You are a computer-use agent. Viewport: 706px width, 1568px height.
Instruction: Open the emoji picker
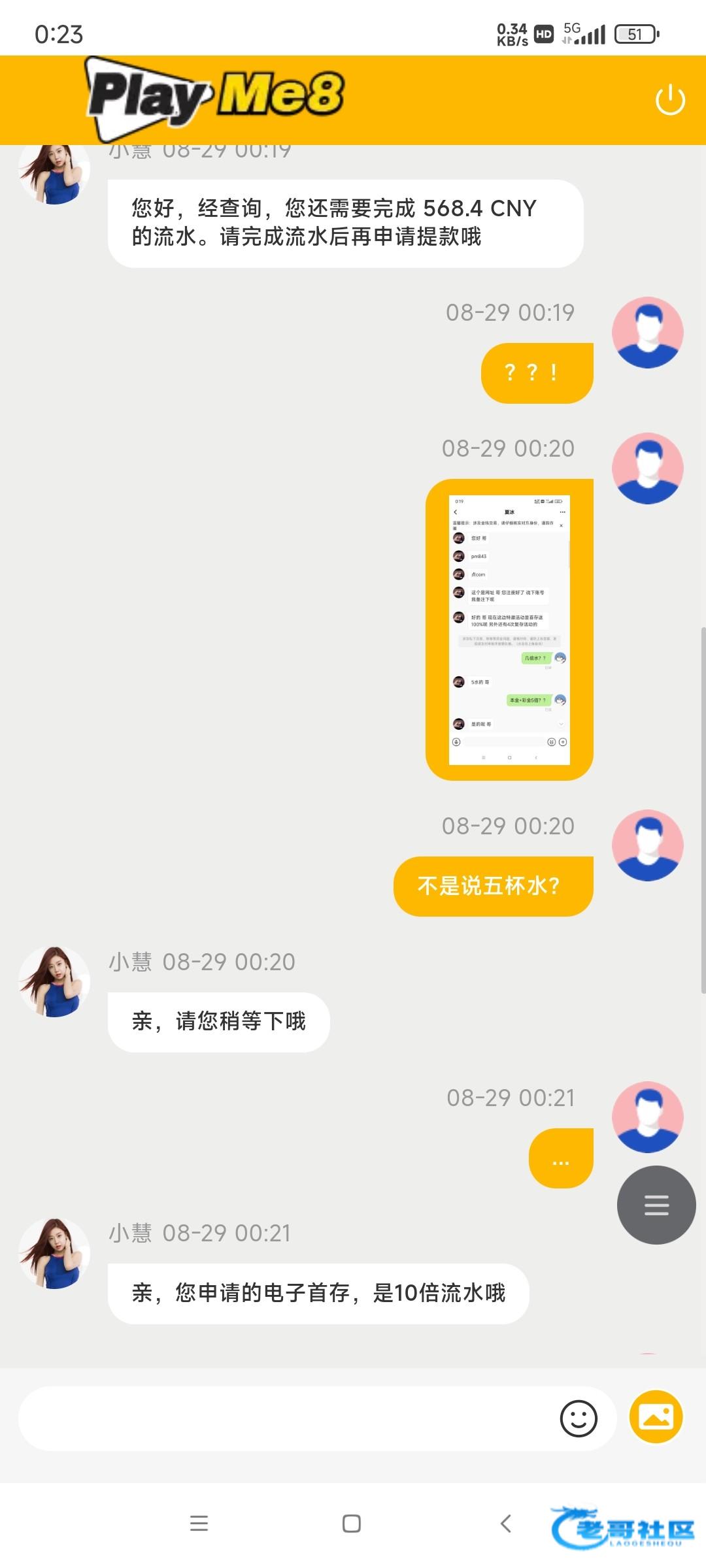(x=579, y=1419)
